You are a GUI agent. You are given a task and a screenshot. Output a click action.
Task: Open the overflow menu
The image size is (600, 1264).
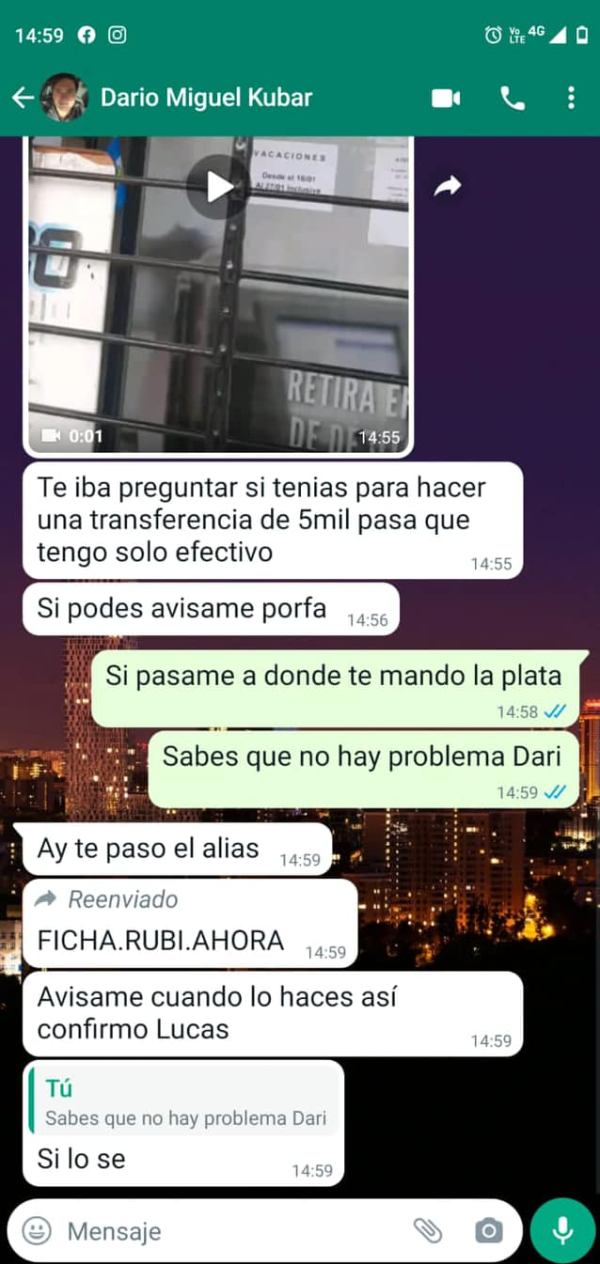(x=571, y=97)
